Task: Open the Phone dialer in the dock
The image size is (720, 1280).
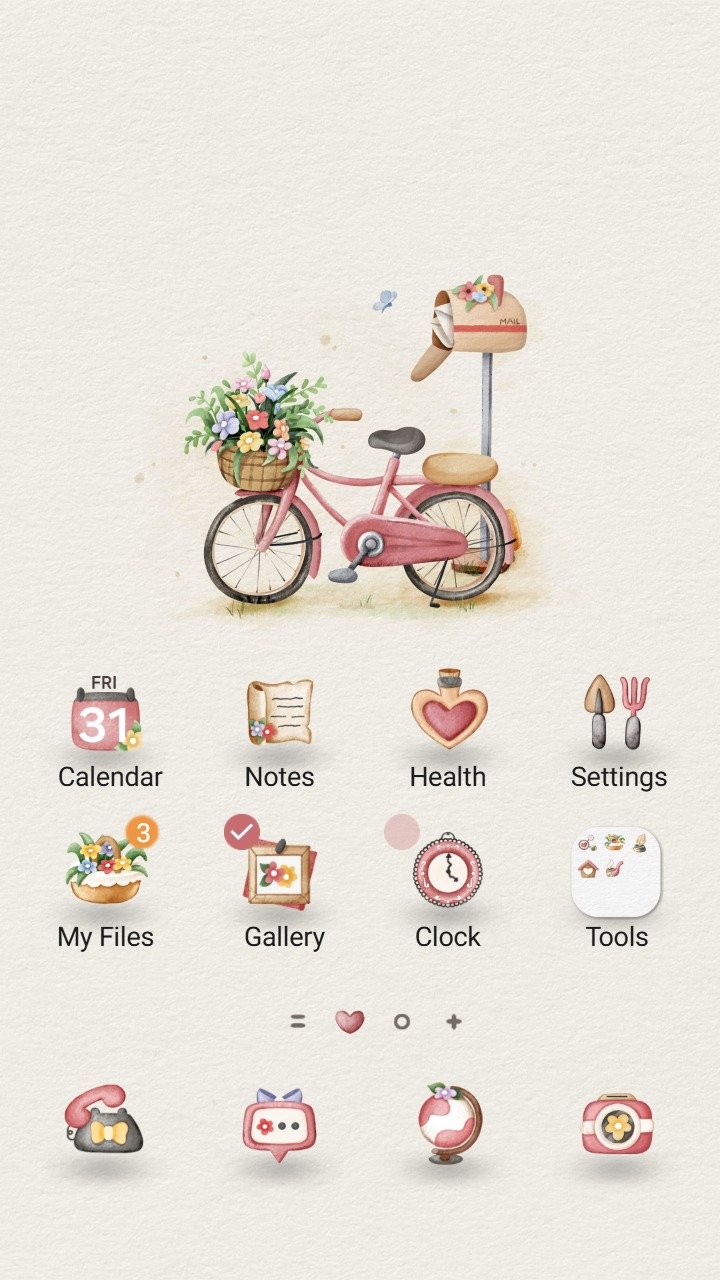Action: point(104,1122)
